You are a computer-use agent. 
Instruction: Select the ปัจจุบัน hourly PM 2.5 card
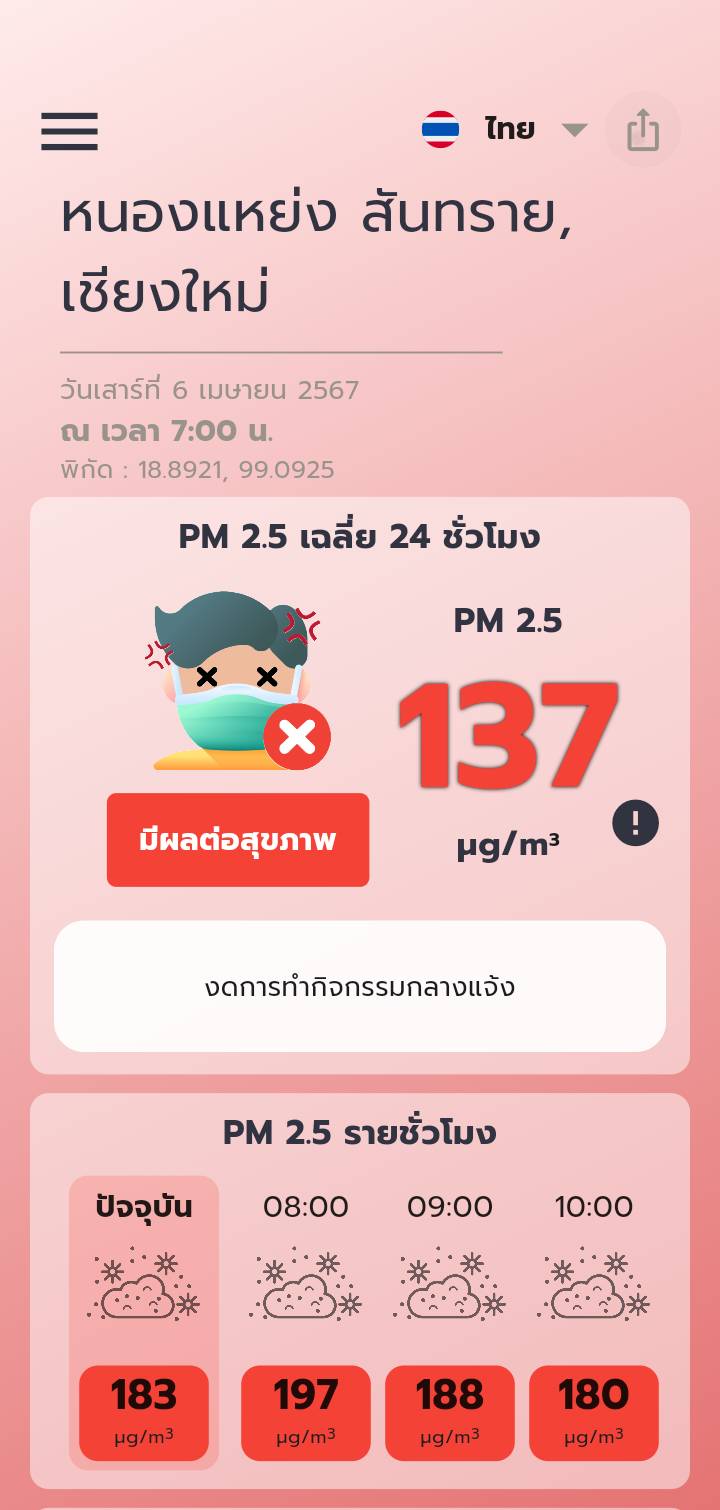point(144,1322)
